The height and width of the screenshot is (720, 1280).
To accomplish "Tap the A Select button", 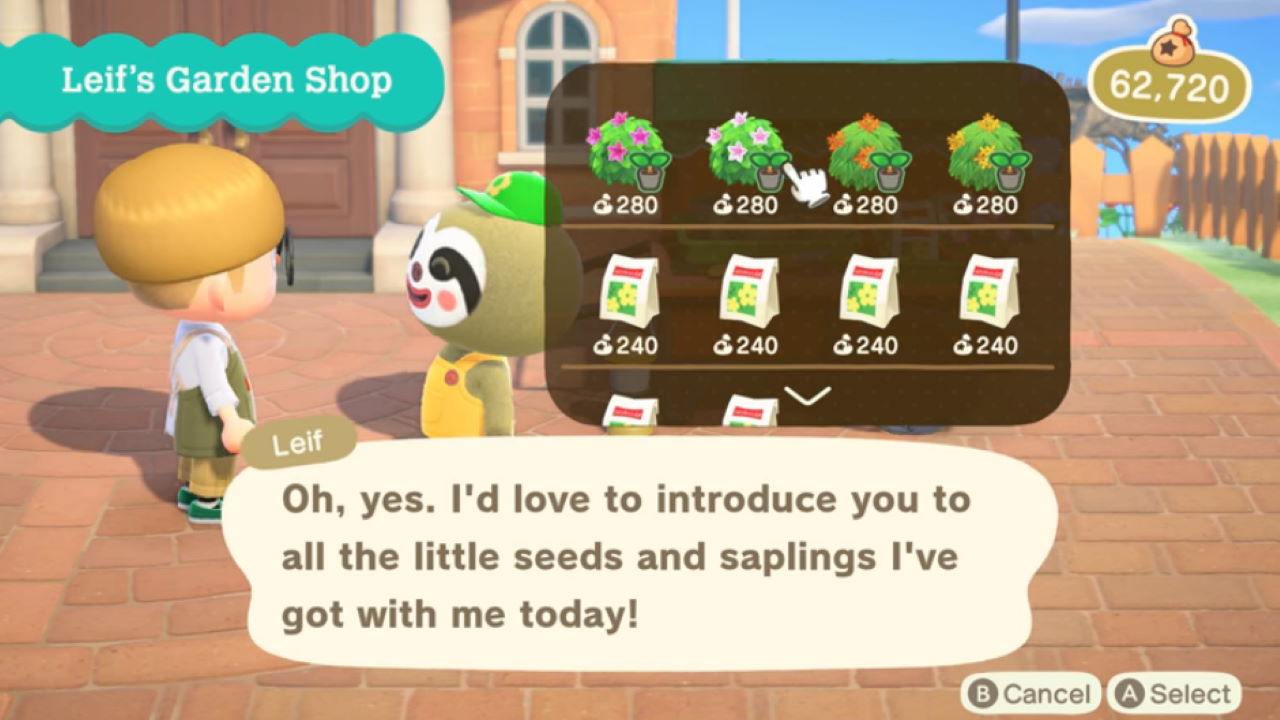I will (1176, 694).
